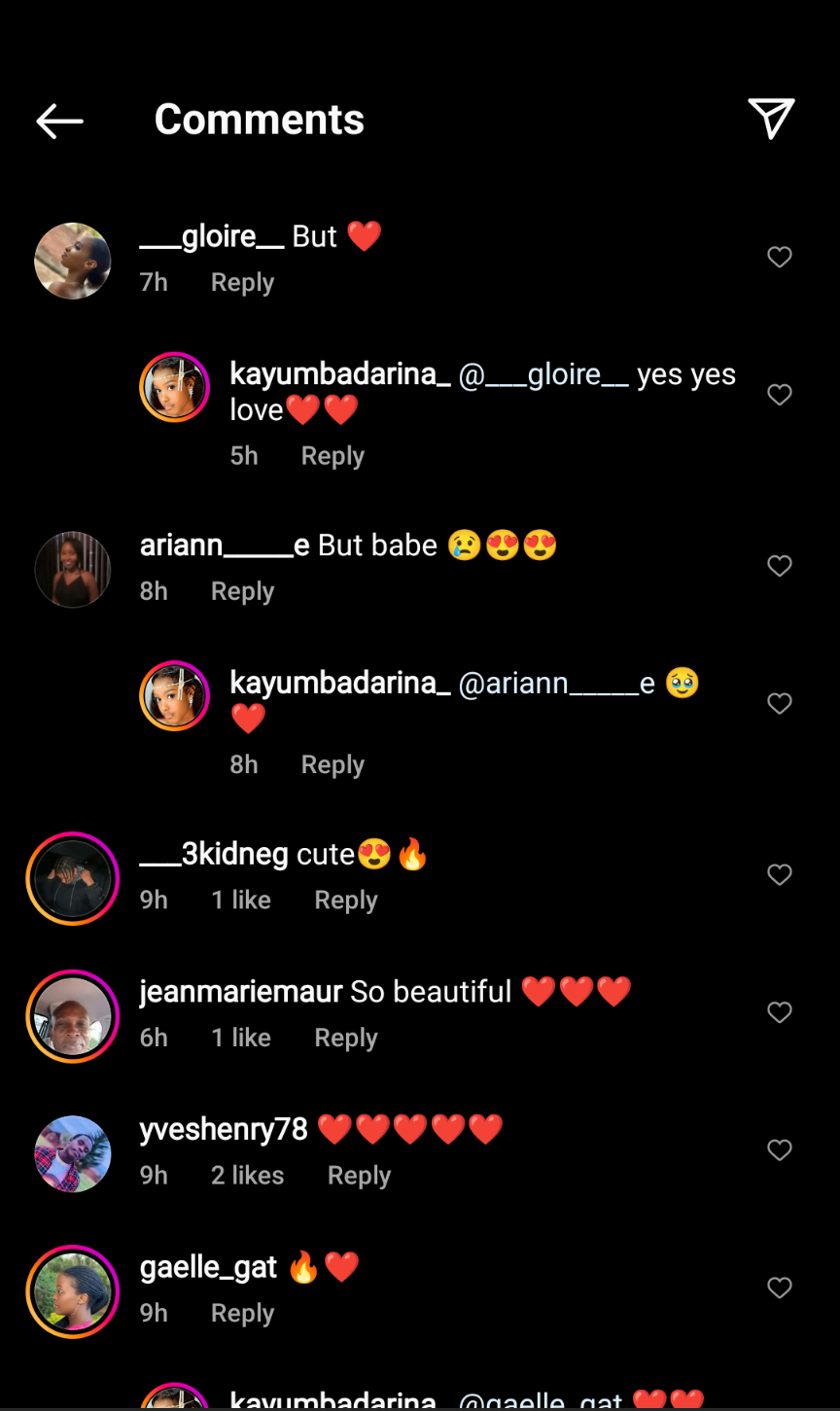840x1411 pixels.
Task: Like ariann_____e's "But babe" comment
Action: coord(780,566)
